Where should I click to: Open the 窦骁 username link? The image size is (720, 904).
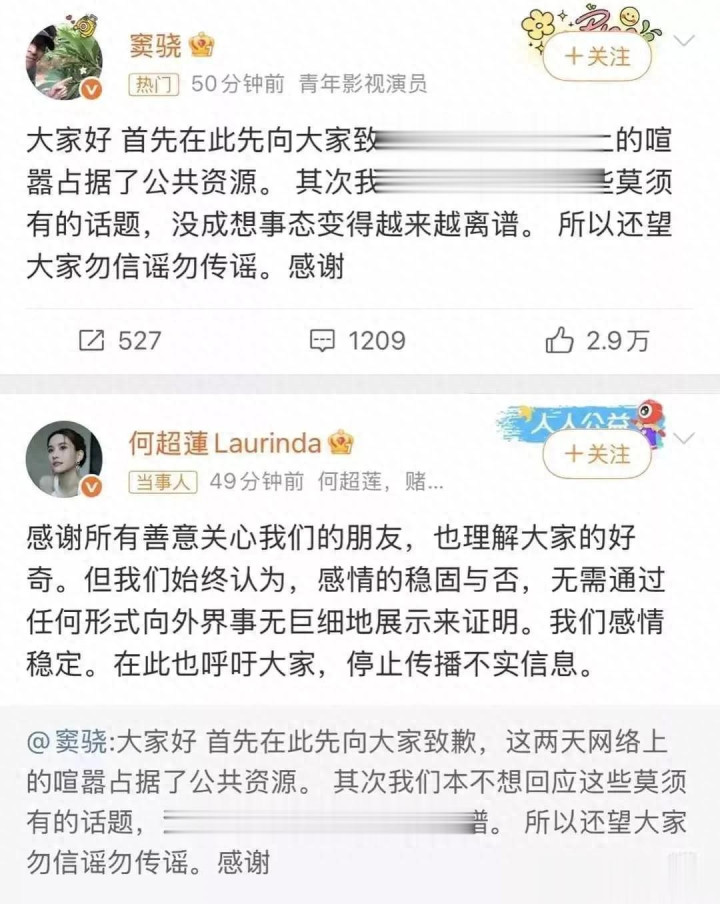pos(155,45)
